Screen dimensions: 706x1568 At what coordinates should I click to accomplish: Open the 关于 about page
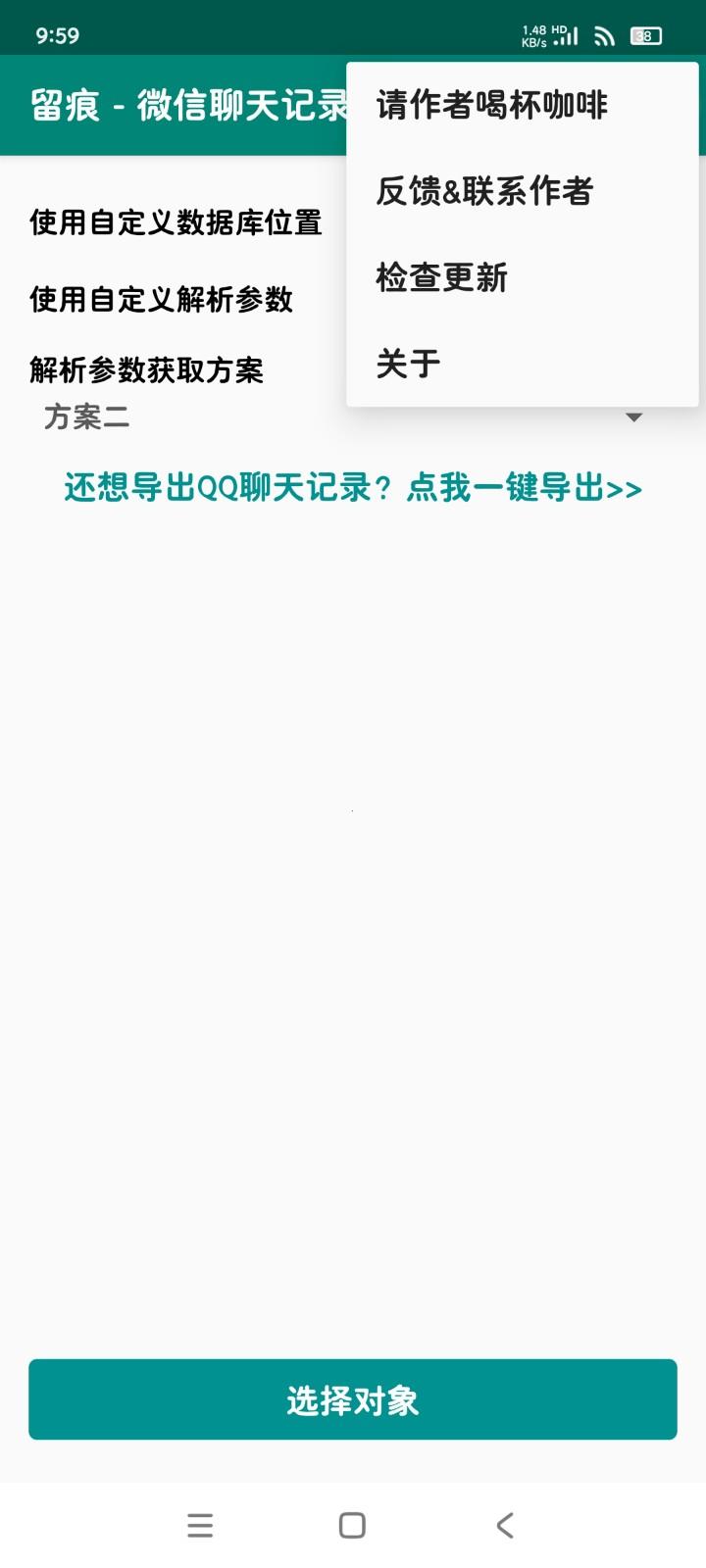click(x=408, y=363)
